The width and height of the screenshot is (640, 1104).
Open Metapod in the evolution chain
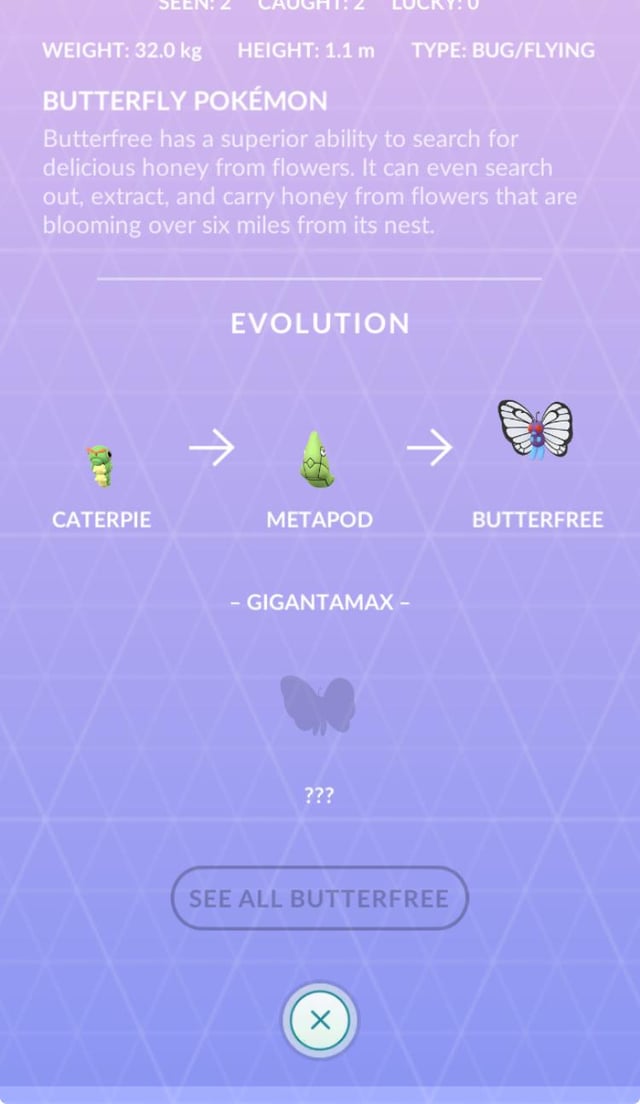tap(318, 461)
